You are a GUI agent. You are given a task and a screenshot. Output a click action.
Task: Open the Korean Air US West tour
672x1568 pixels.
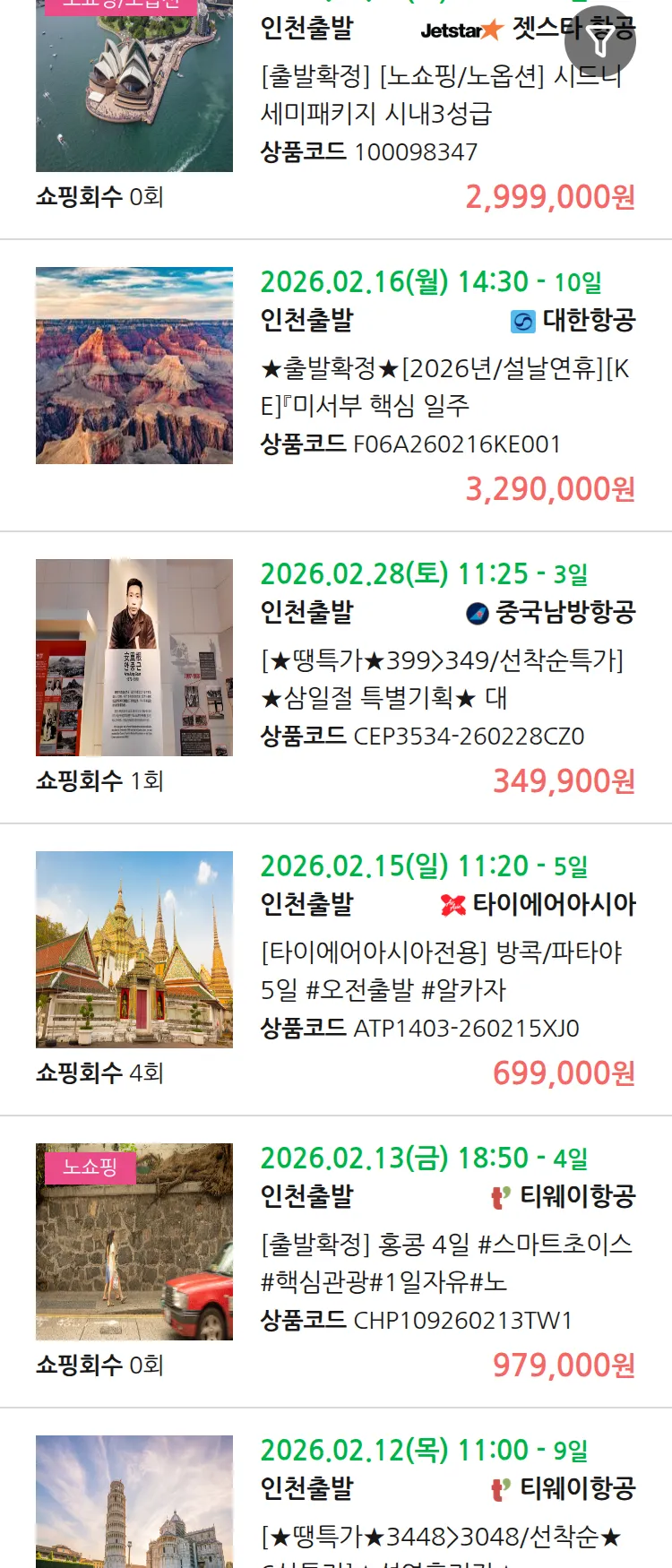tap(445, 386)
